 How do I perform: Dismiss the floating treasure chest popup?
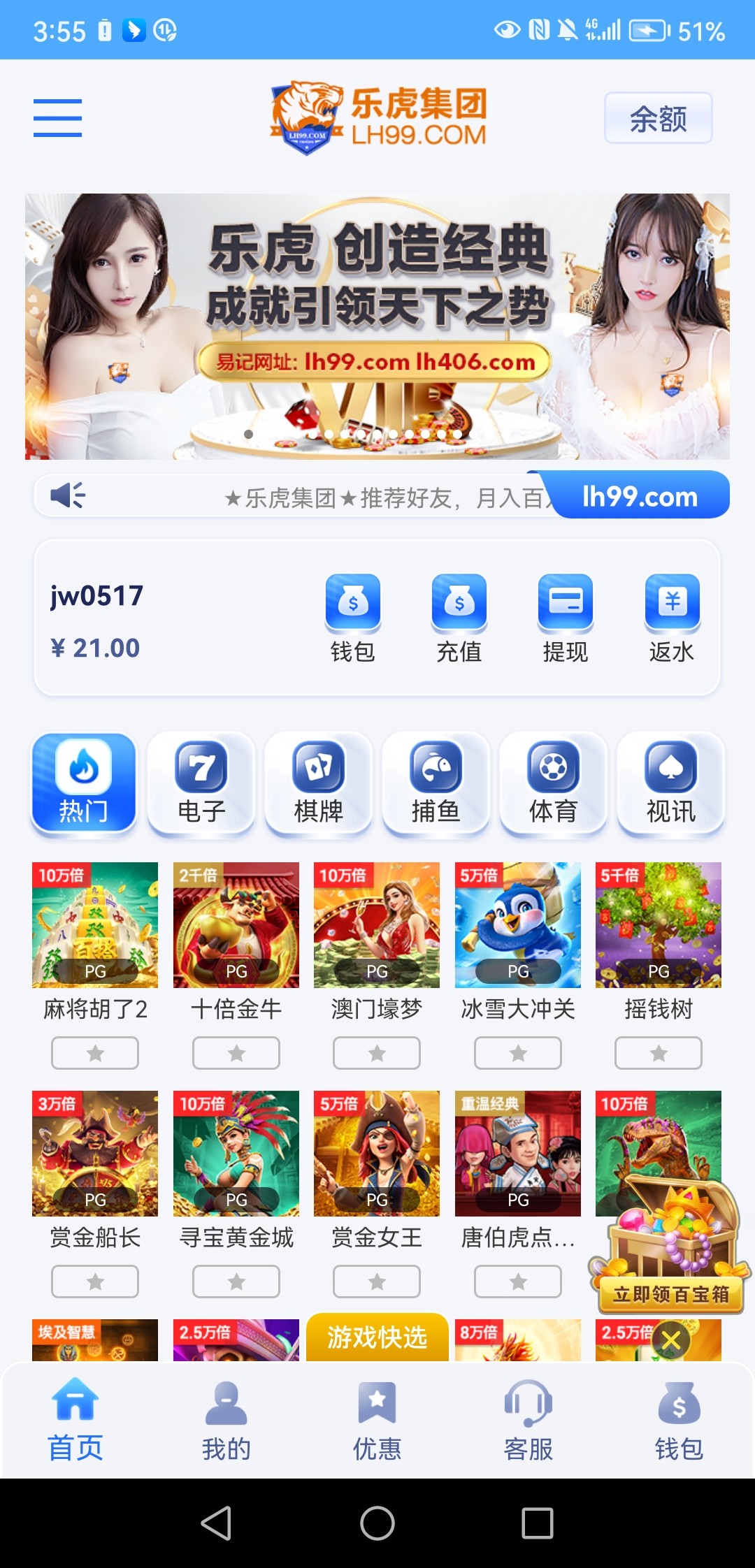[671, 1340]
